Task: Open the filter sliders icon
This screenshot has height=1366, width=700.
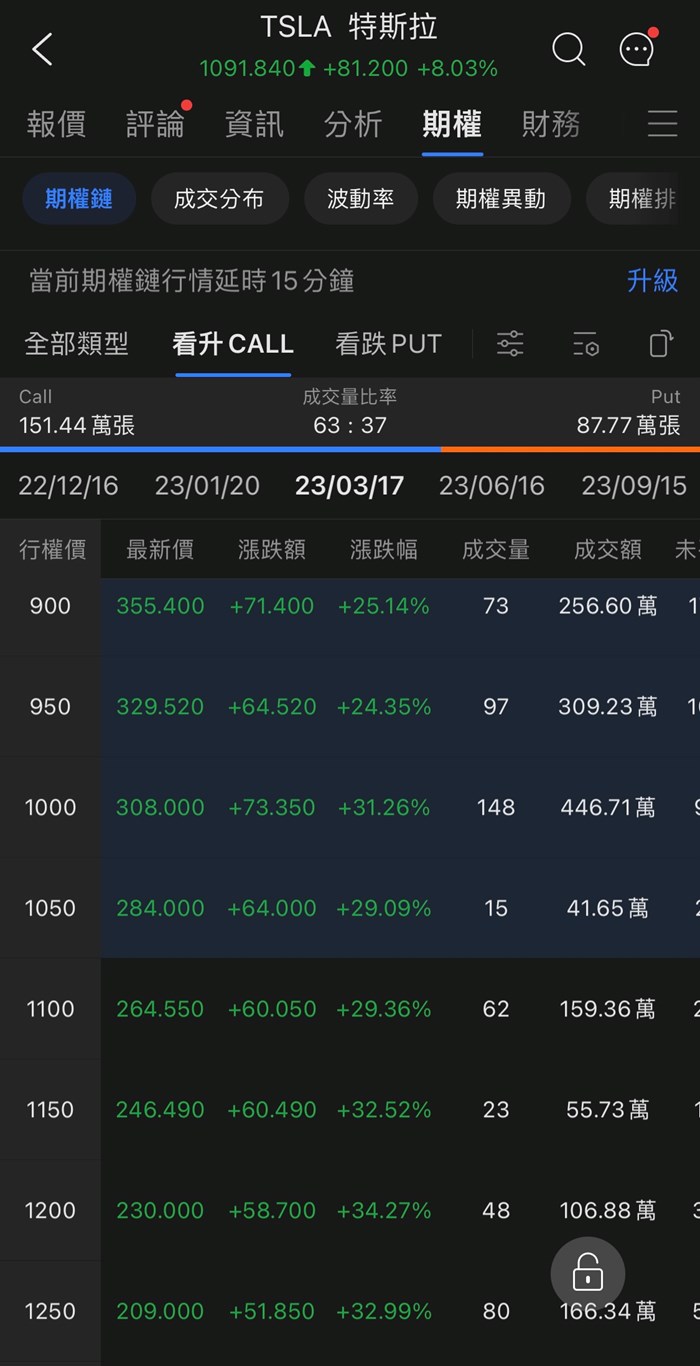Action: pos(510,344)
